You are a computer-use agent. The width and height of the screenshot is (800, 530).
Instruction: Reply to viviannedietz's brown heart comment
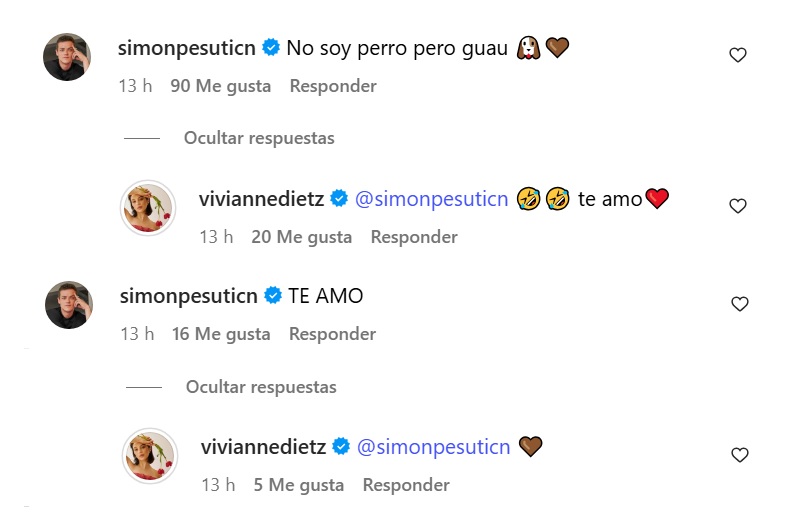[406, 485]
